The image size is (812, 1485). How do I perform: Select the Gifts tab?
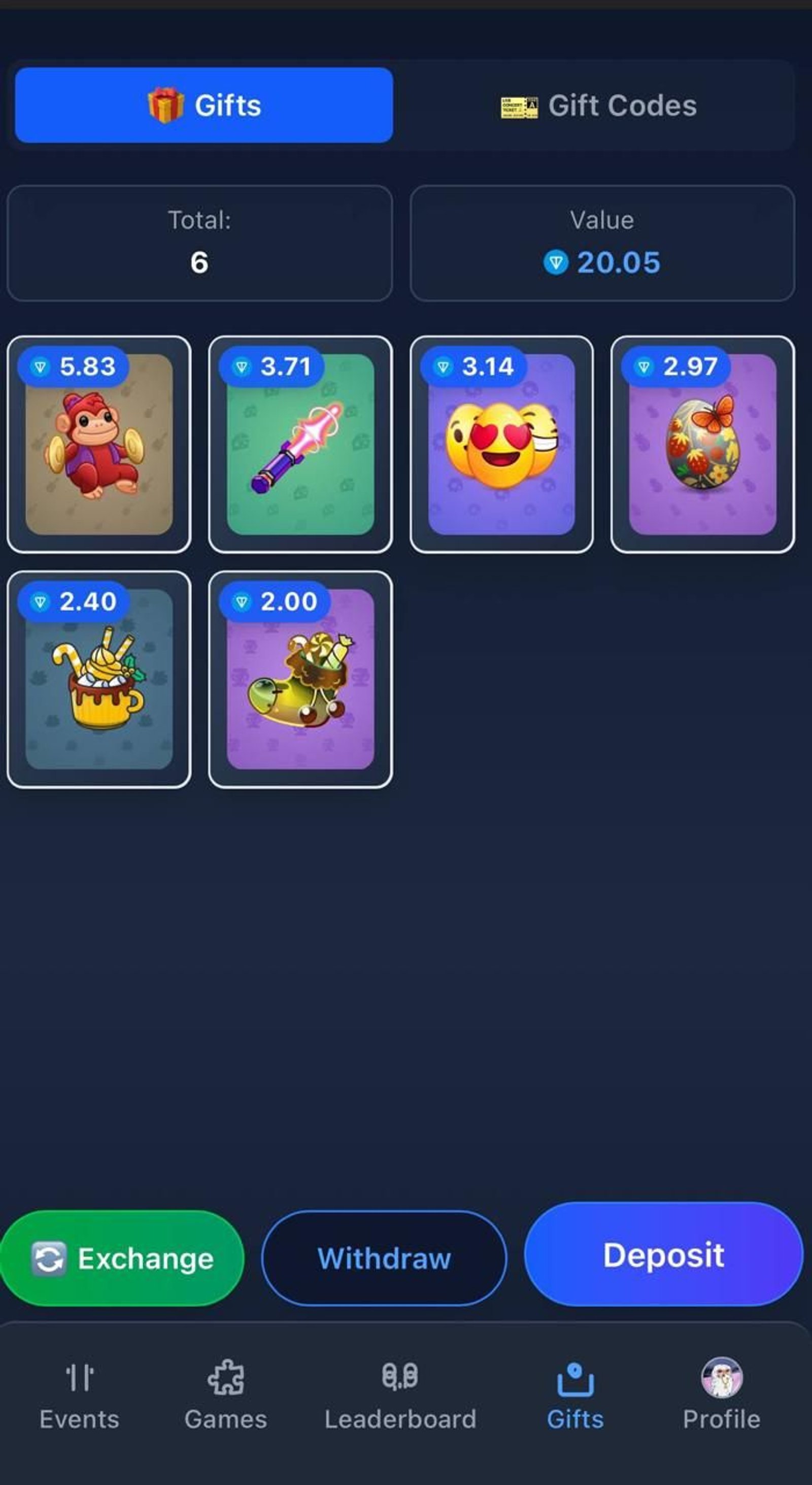[x=203, y=105]
